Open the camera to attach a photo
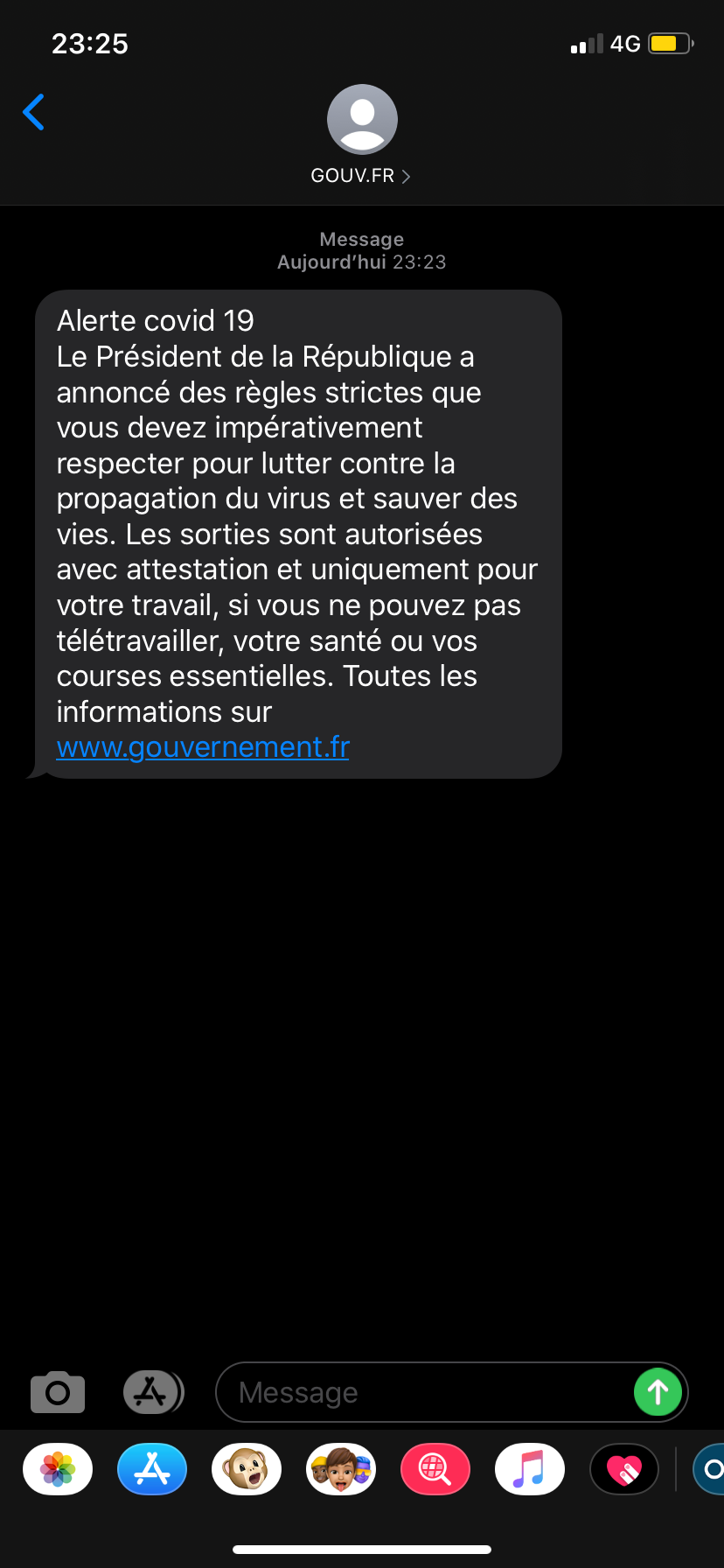724x1568 pixels. coord(58,1392)
